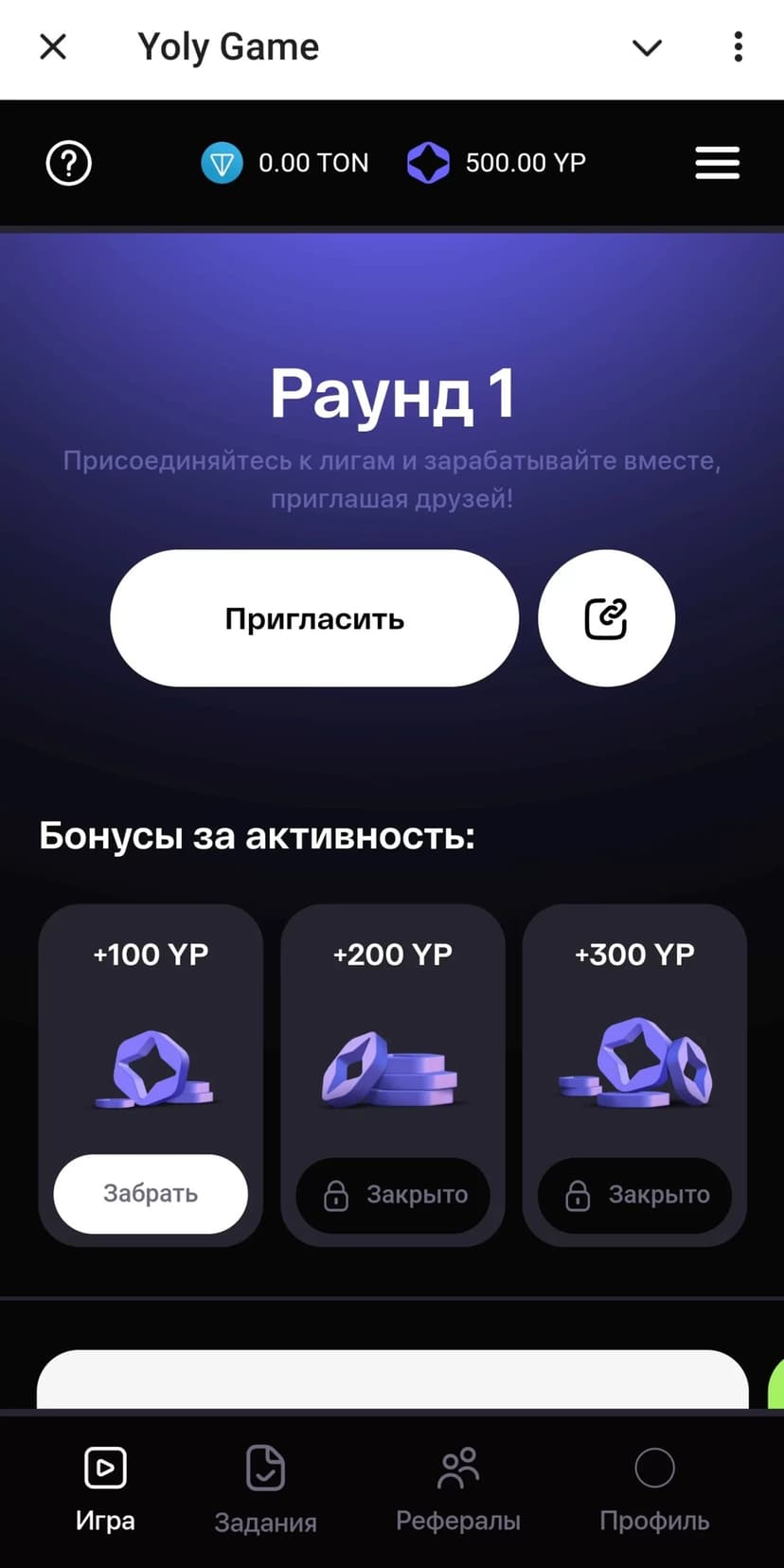Claim the +100 YP bonus with Забрать
Image resolution: width=784 pixels, height=1568 pixels.
point(151,1193)
